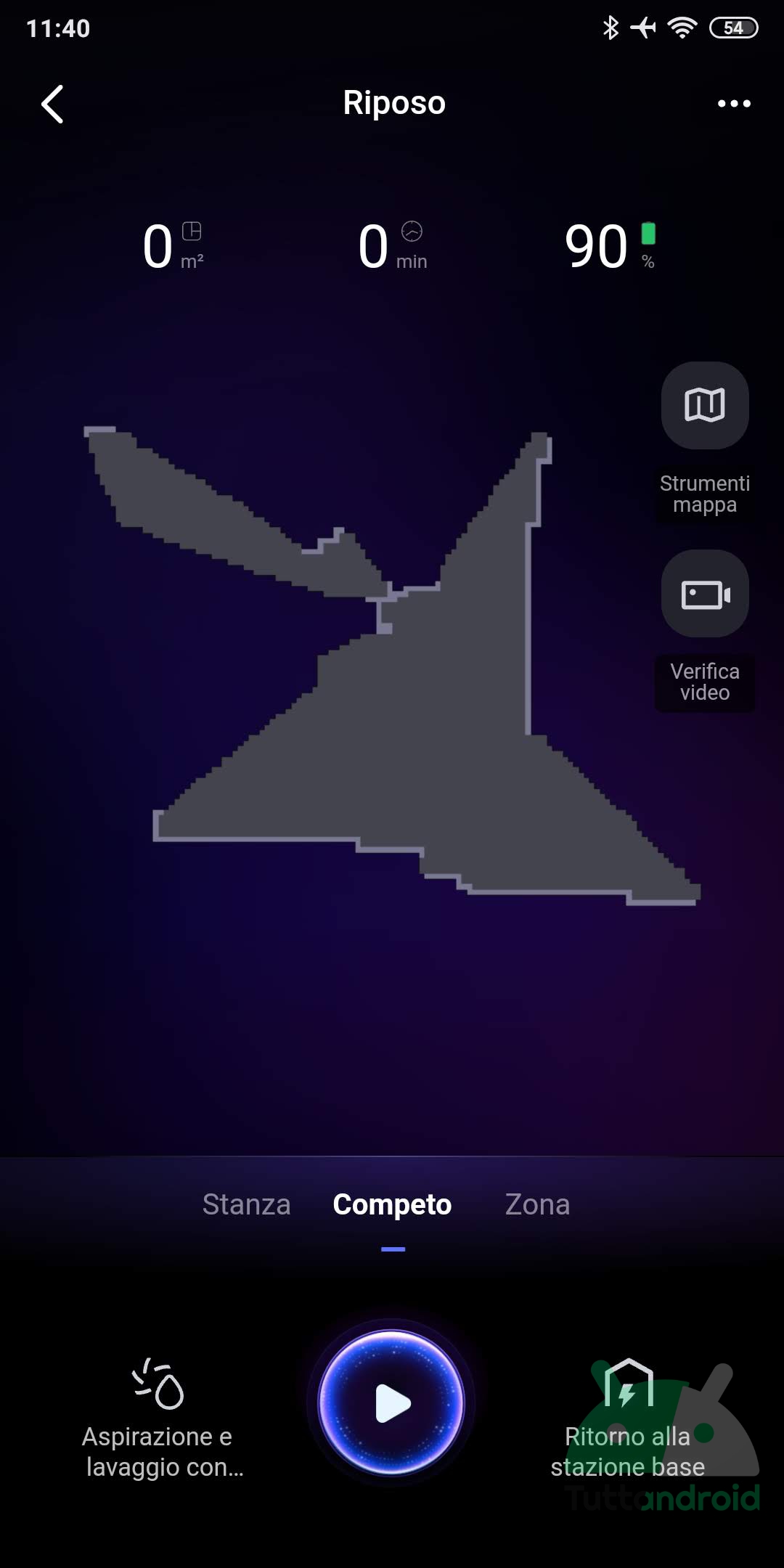Switch to the Stanza tab

click(x=246, y=1204)
